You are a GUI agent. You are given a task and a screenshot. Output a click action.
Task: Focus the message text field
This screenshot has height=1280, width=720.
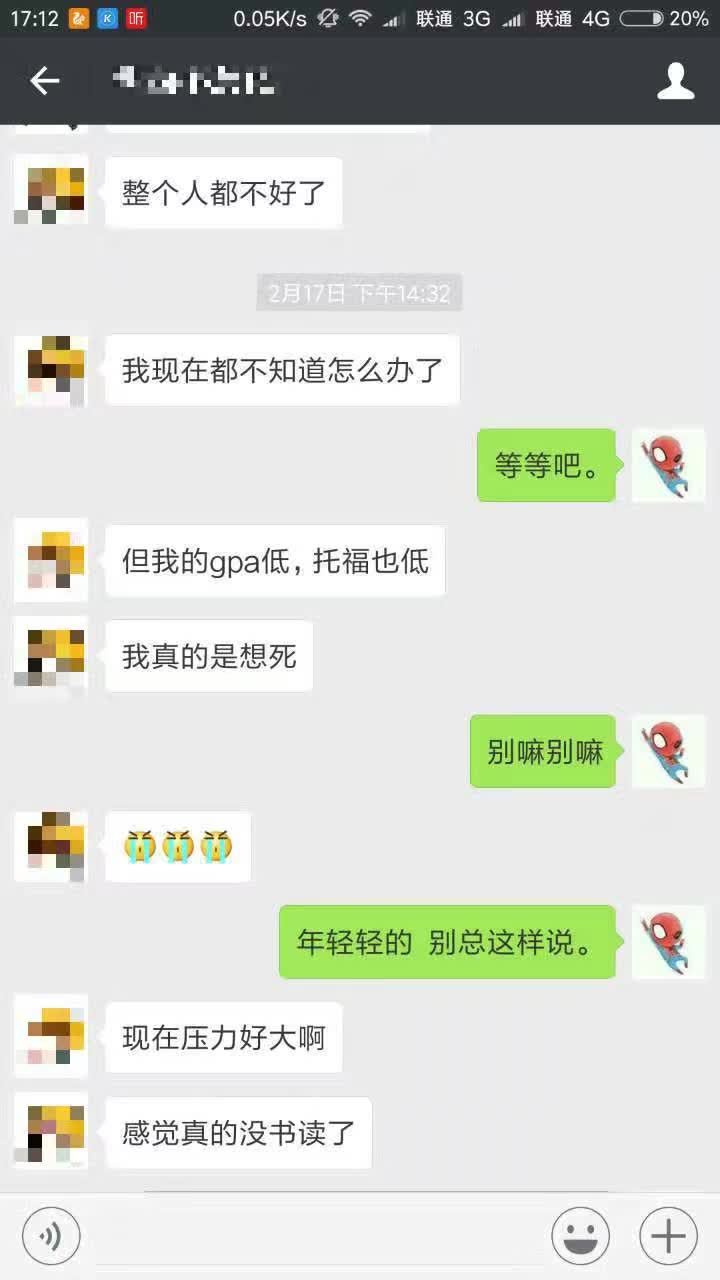coord(315,1236)
